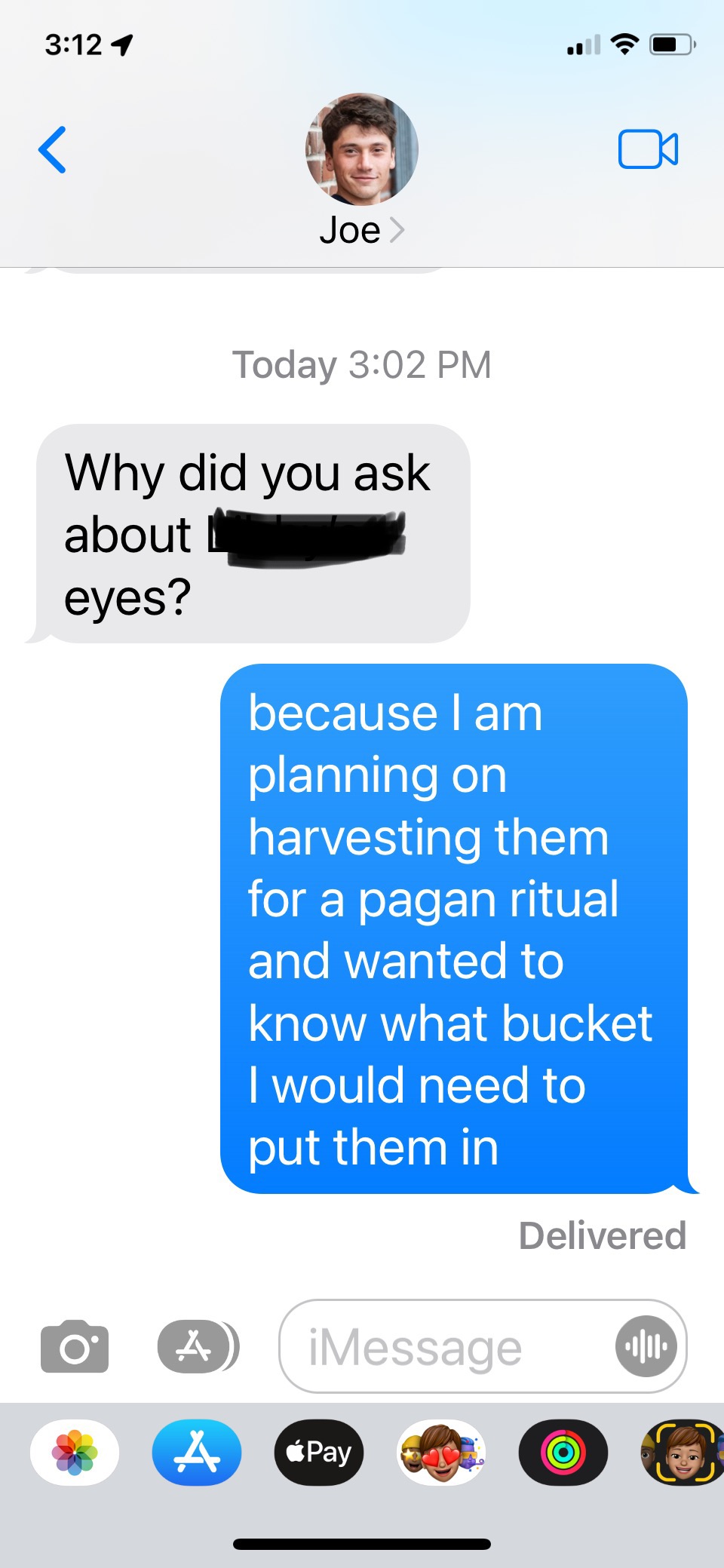724x1568 pixels.
Task: Record an audio message
Action: [x=646, y=1347]
